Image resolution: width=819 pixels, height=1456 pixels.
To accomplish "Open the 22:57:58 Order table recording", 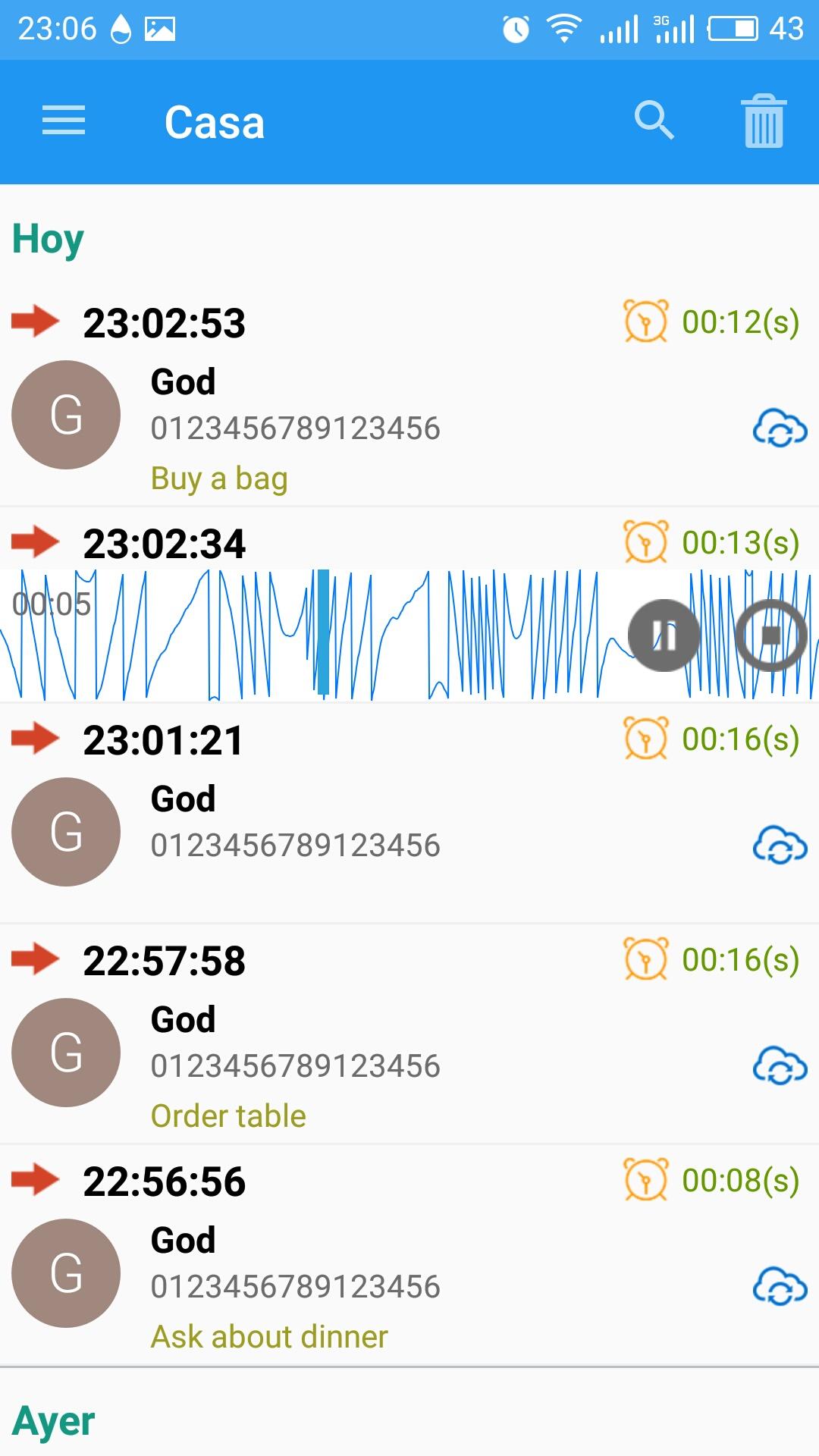I will click(409, 1034).
